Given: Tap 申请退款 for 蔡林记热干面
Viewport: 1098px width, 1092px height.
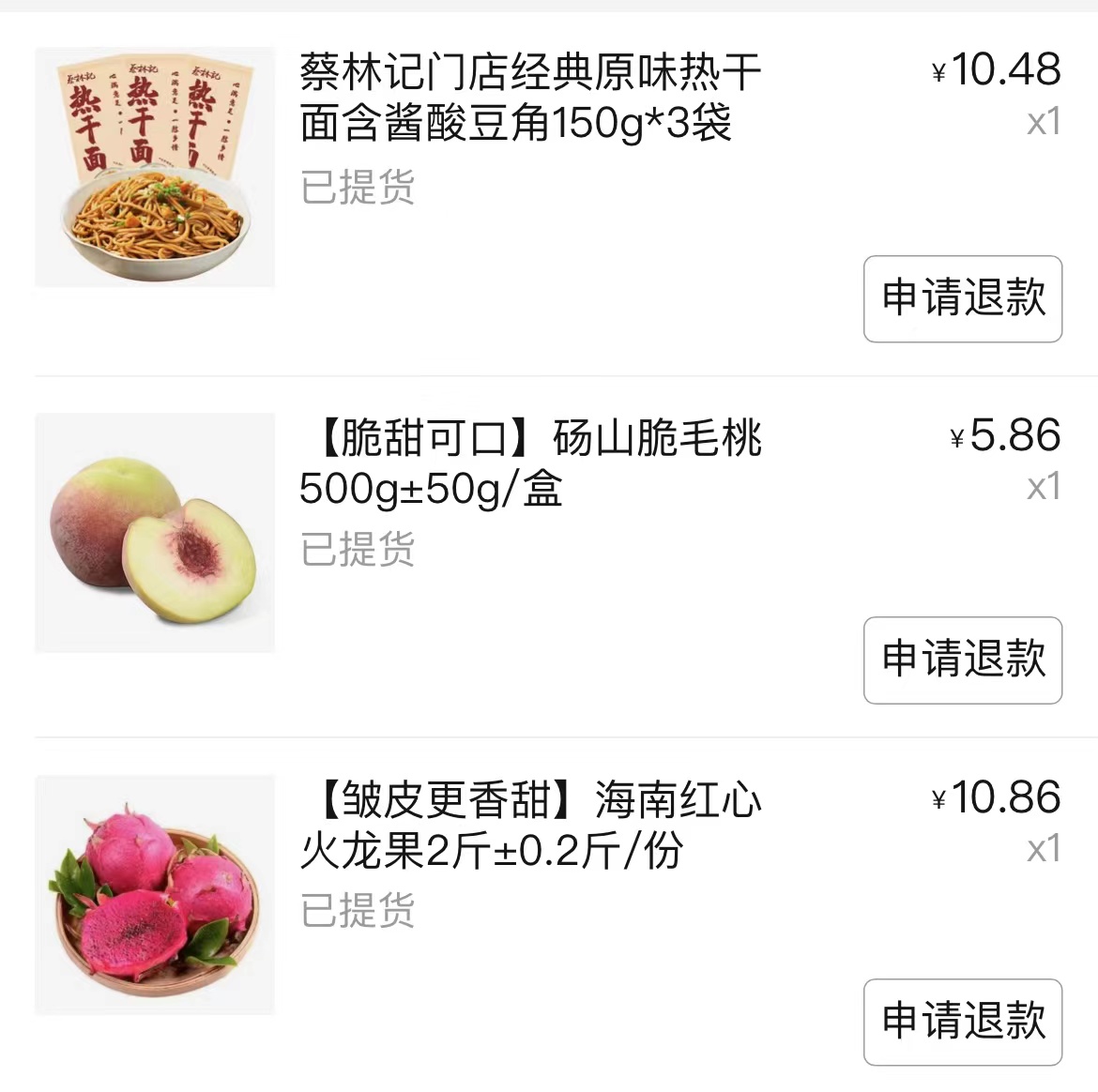Looking at the screenshot, I should [962, 298].
